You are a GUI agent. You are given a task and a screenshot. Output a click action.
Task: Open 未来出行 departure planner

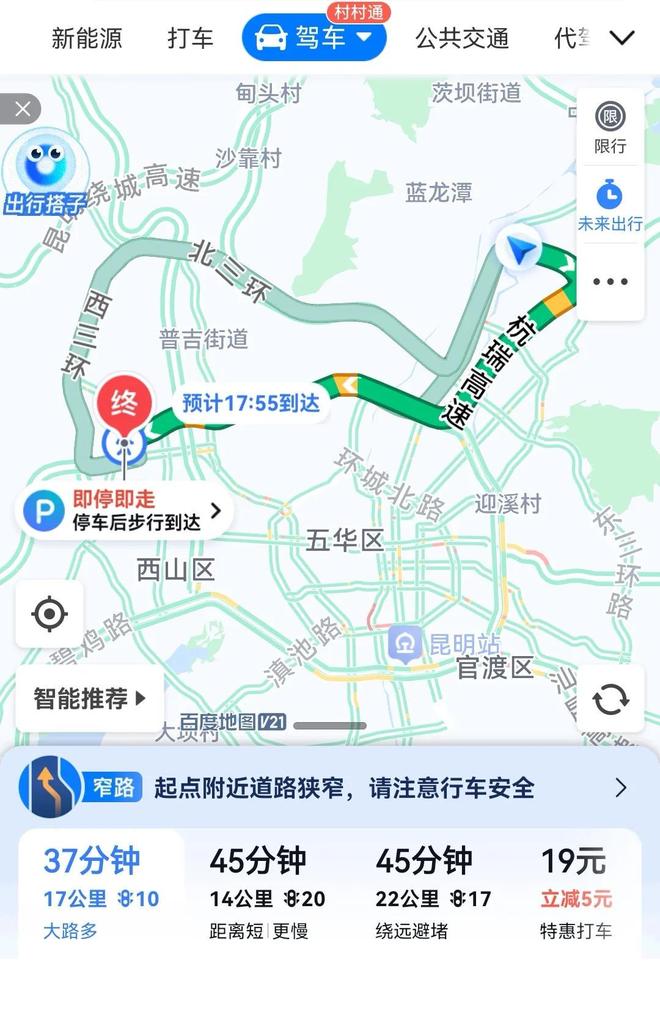click(x=610, y=205)
